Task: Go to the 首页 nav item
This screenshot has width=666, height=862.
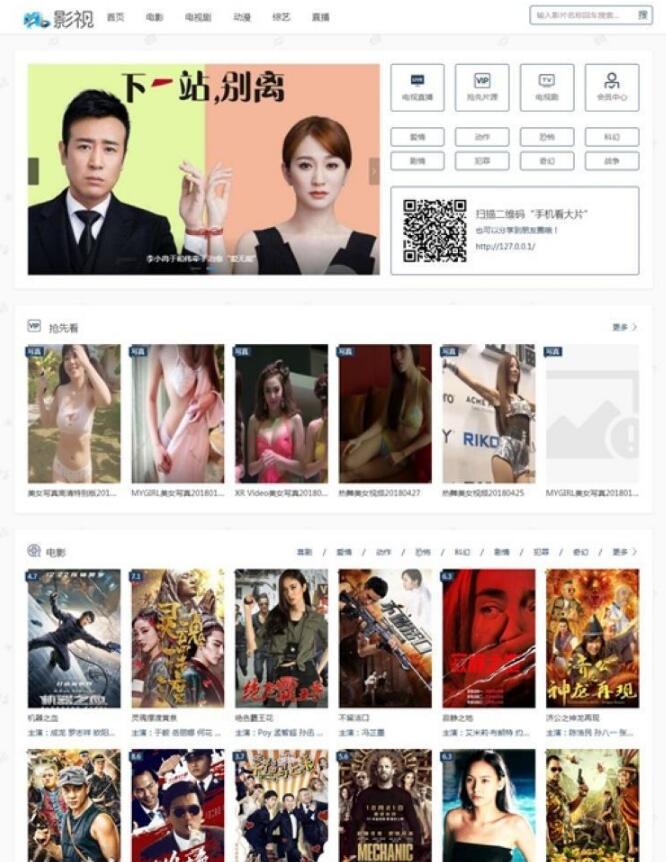Action: pos(116,18)
